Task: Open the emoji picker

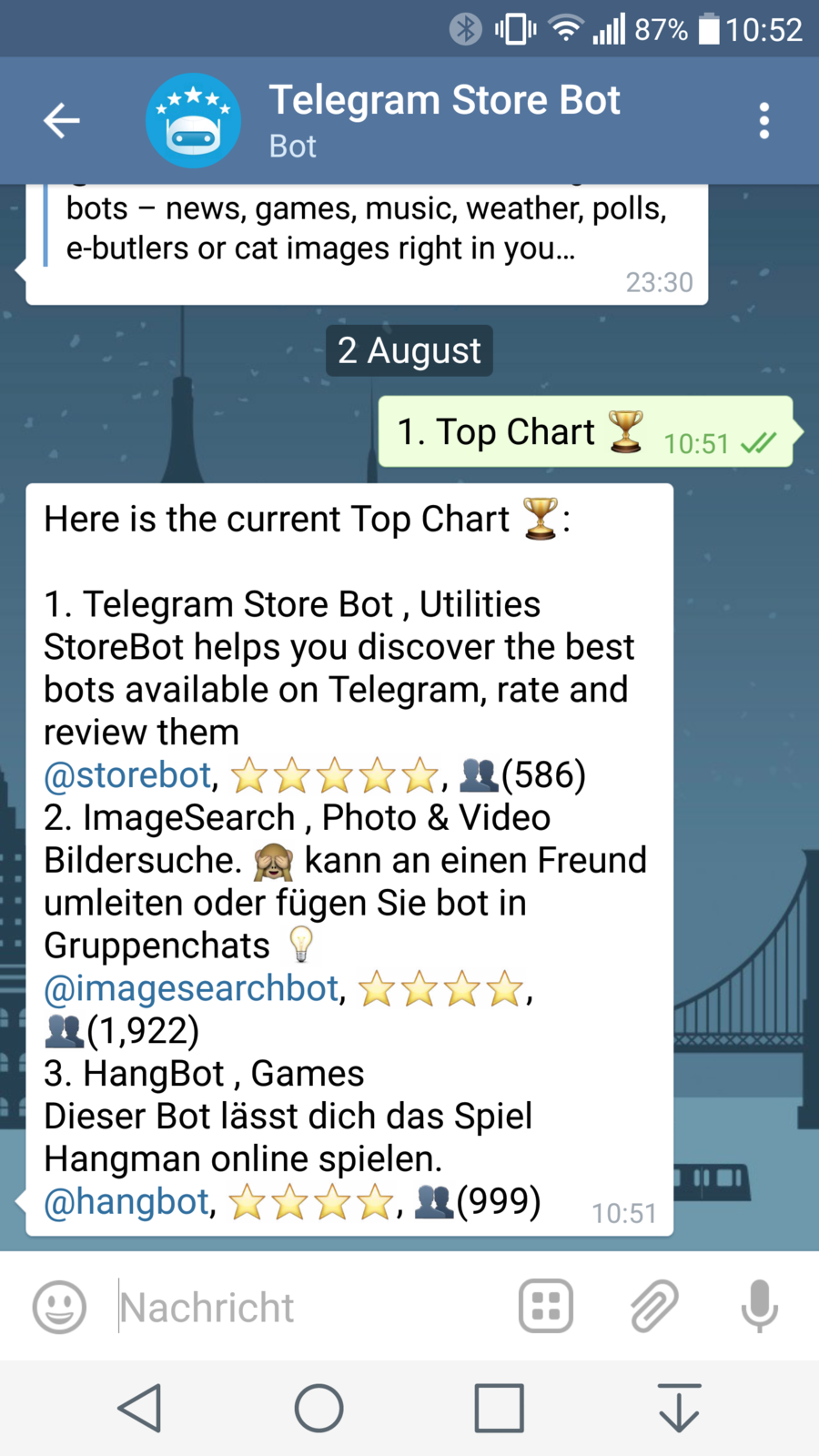Action: pyautogui.click(x=59, y=1308)
